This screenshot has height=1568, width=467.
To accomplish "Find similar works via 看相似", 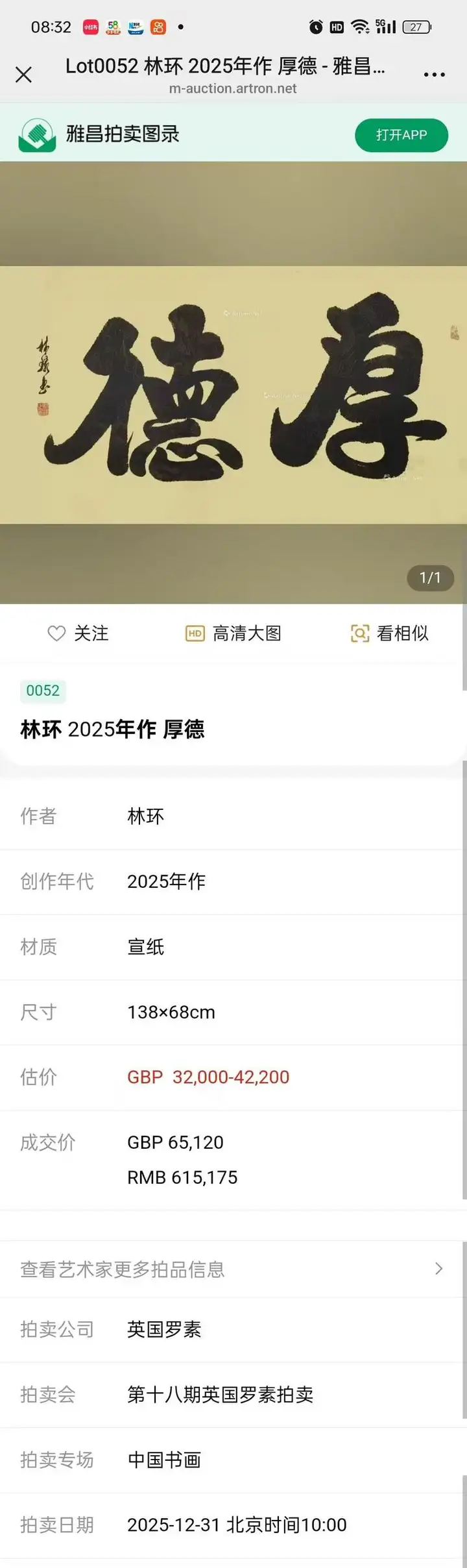I will (x=389, y=633).
